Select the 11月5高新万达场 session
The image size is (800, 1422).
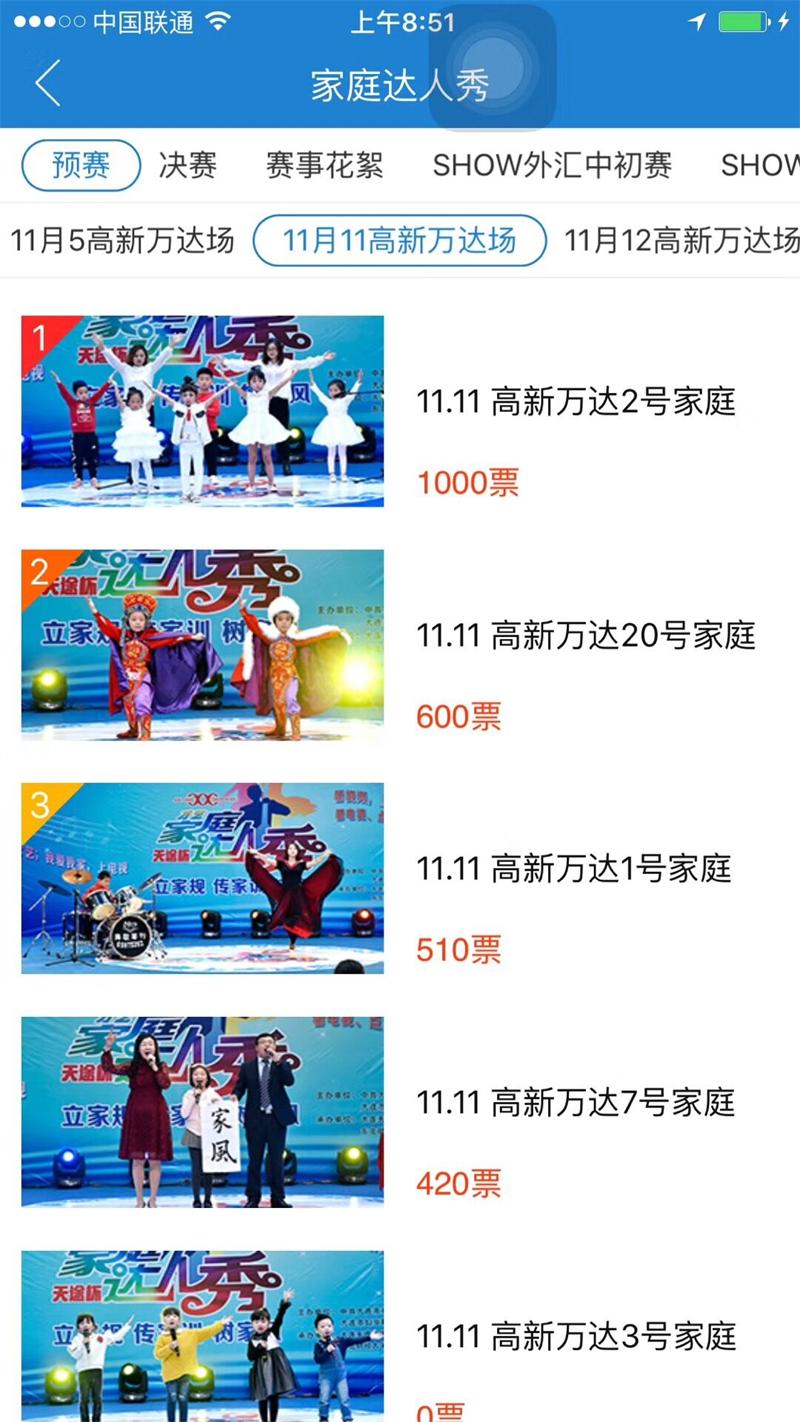tap(122, 240)
